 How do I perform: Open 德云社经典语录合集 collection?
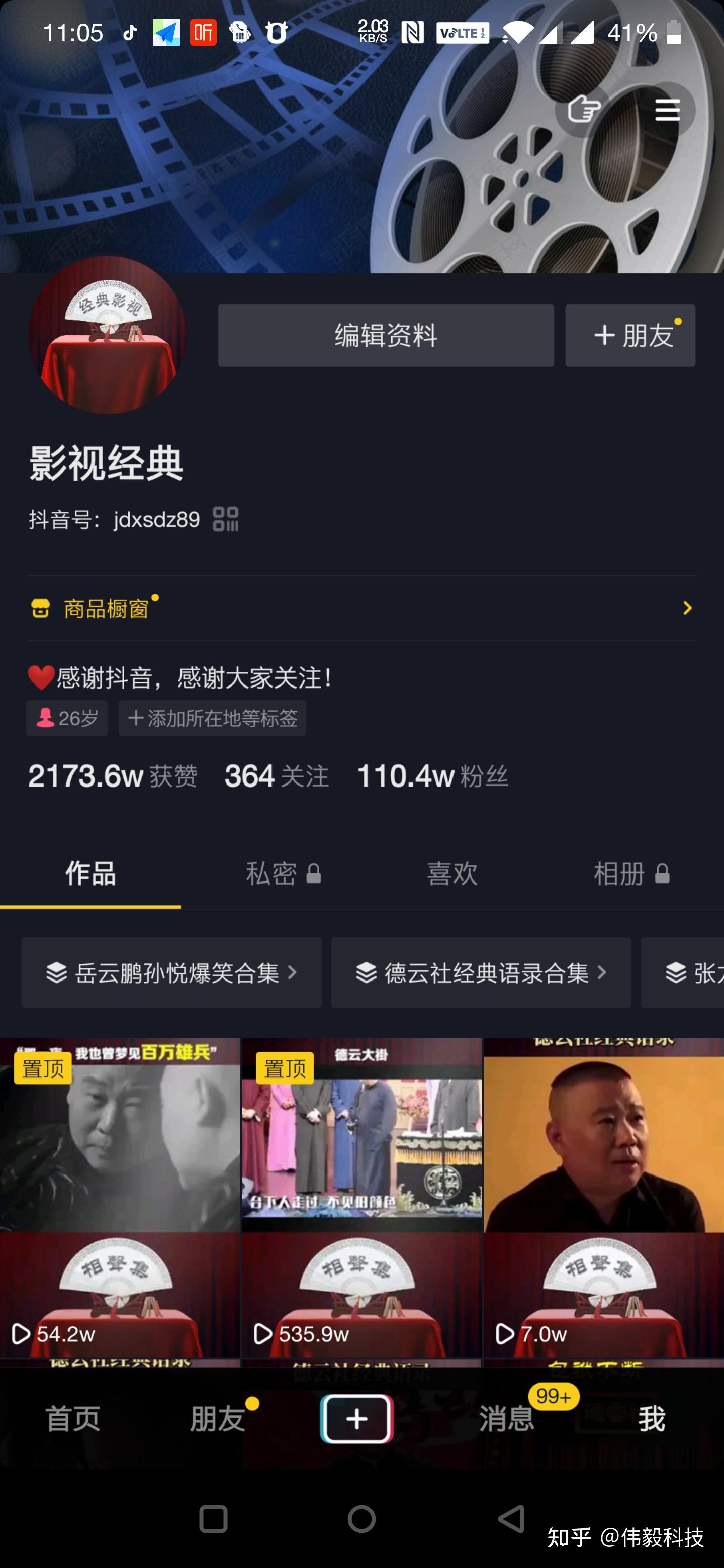pyautogui.click(x=481, y=972)
